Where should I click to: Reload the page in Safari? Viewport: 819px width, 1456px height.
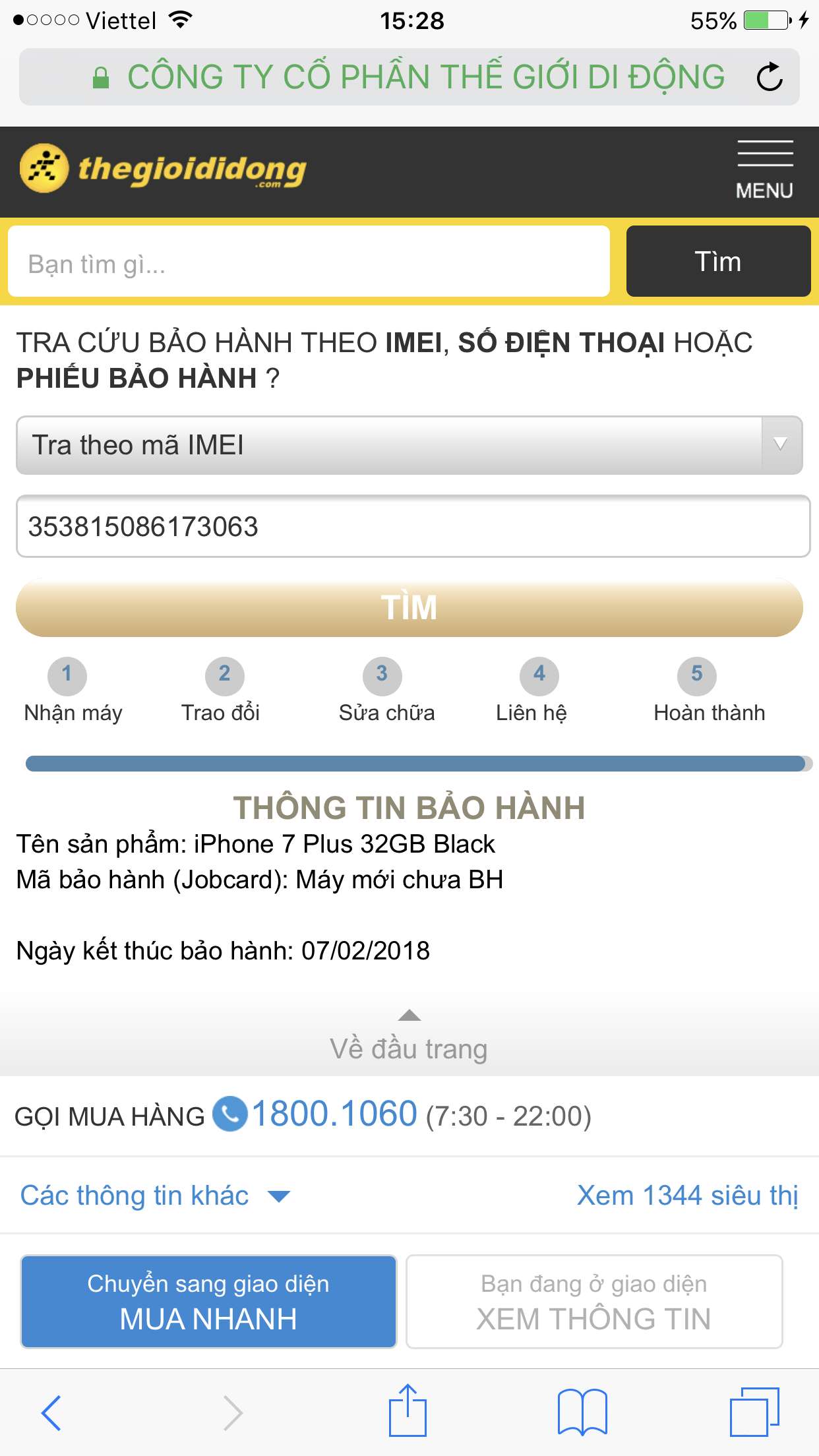[770, 76]
